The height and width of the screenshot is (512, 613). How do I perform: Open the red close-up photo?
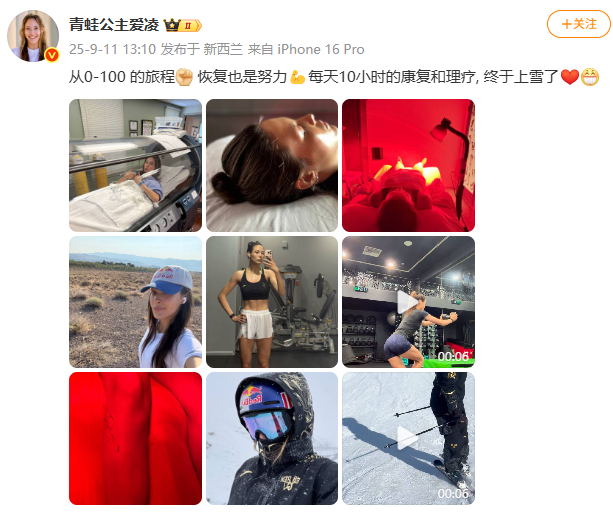(135, 438)
